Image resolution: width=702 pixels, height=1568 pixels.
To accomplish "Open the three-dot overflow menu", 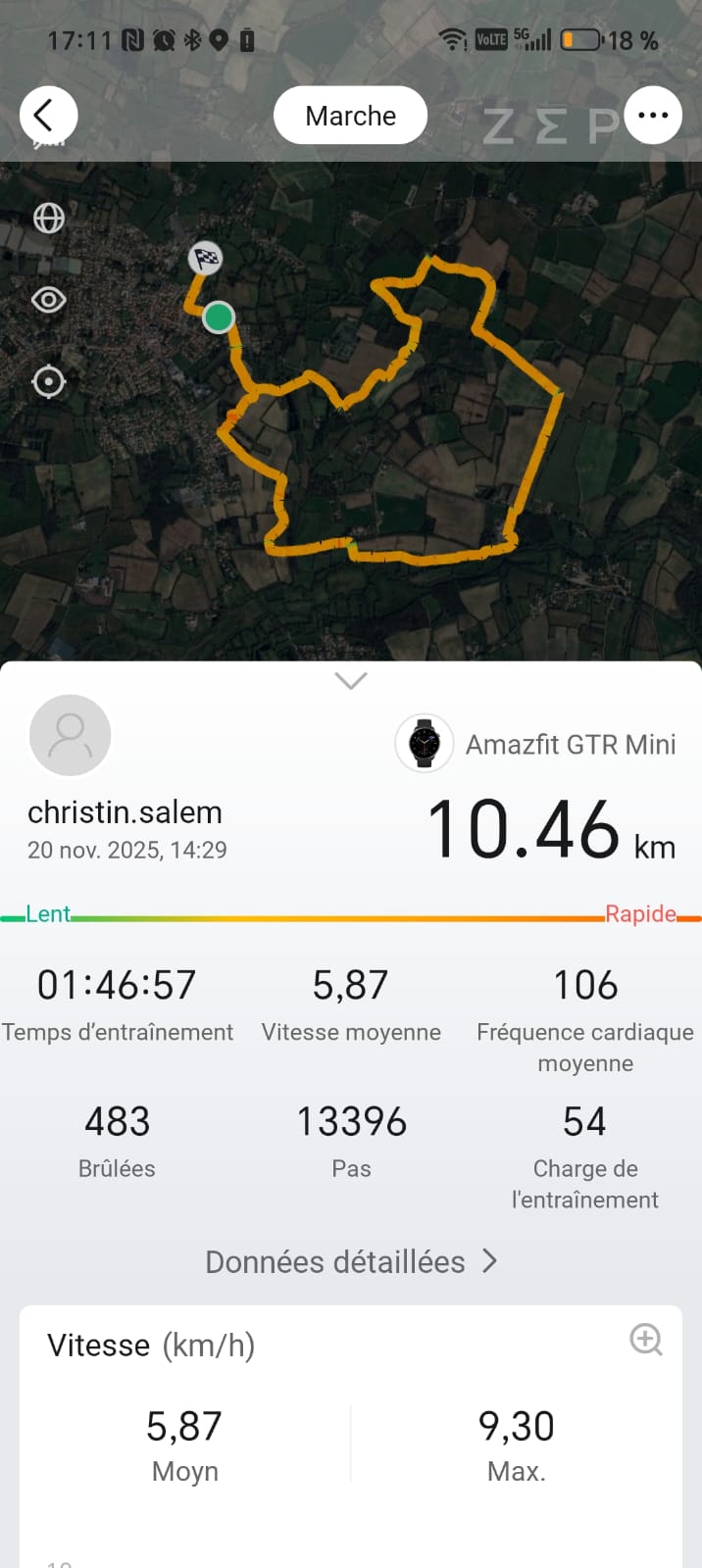I will point(652,116).
